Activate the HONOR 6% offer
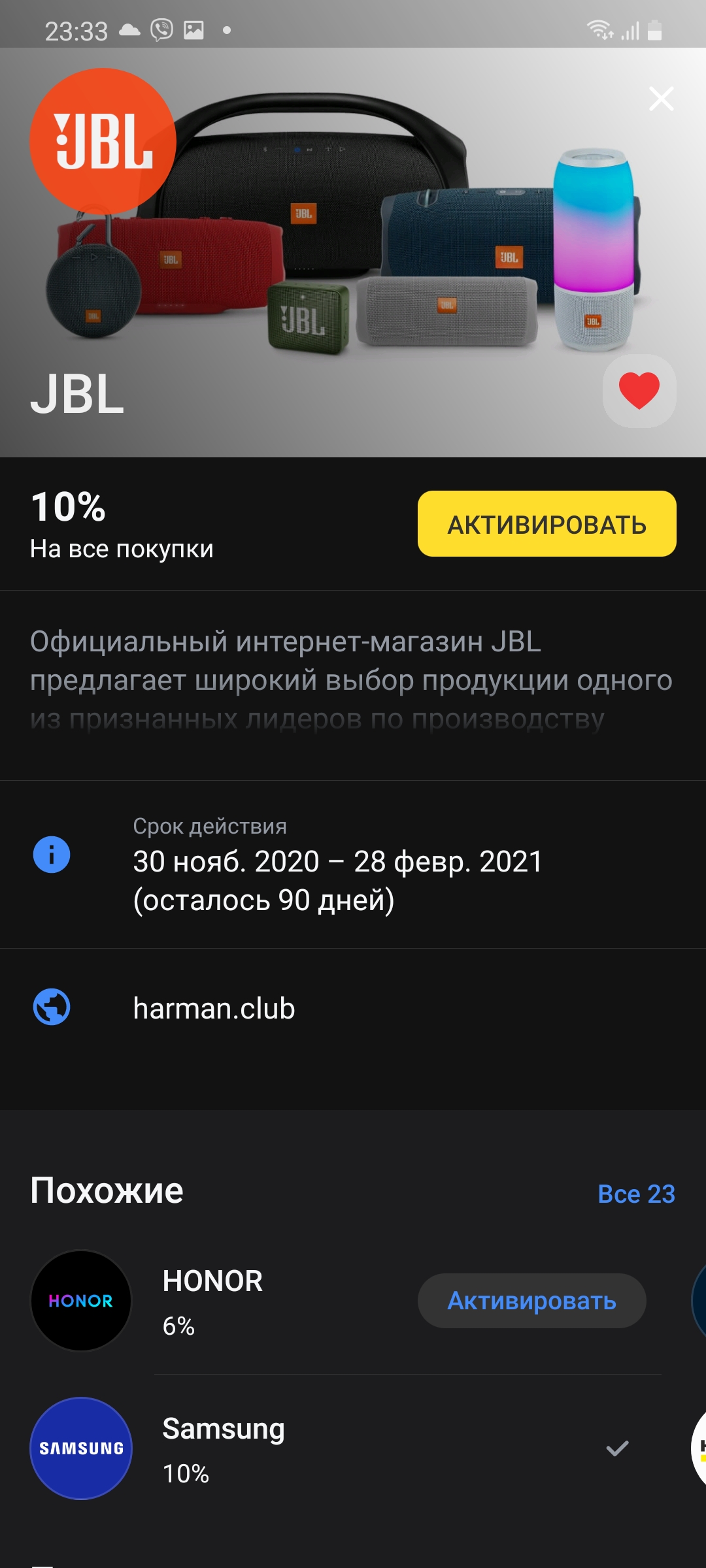Image resolution: width=706 pixels, height=1568 pixels. (x=531, y=1301)
